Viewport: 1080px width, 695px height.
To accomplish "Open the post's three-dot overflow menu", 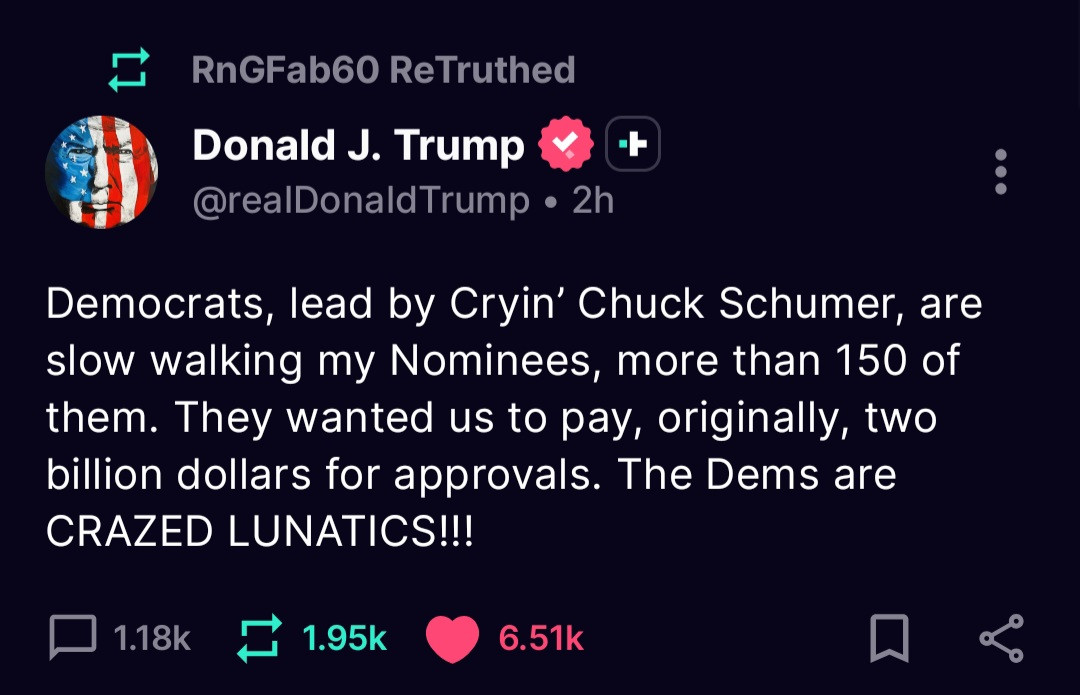I will [1001, 173].
